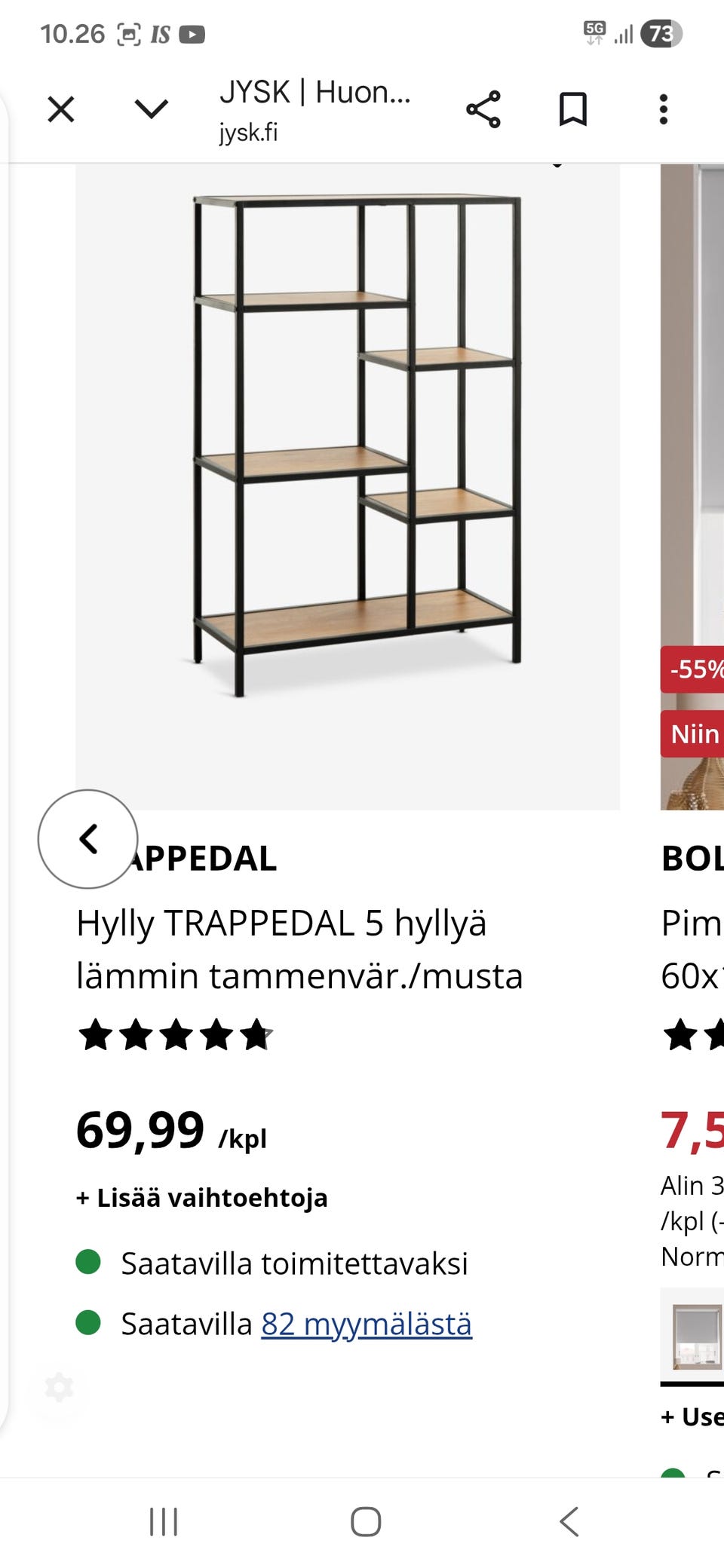The height and width of the screenshot is (1568, 724).
Task: Open the 82 myymälästä store link
Action: [367, 1324]
